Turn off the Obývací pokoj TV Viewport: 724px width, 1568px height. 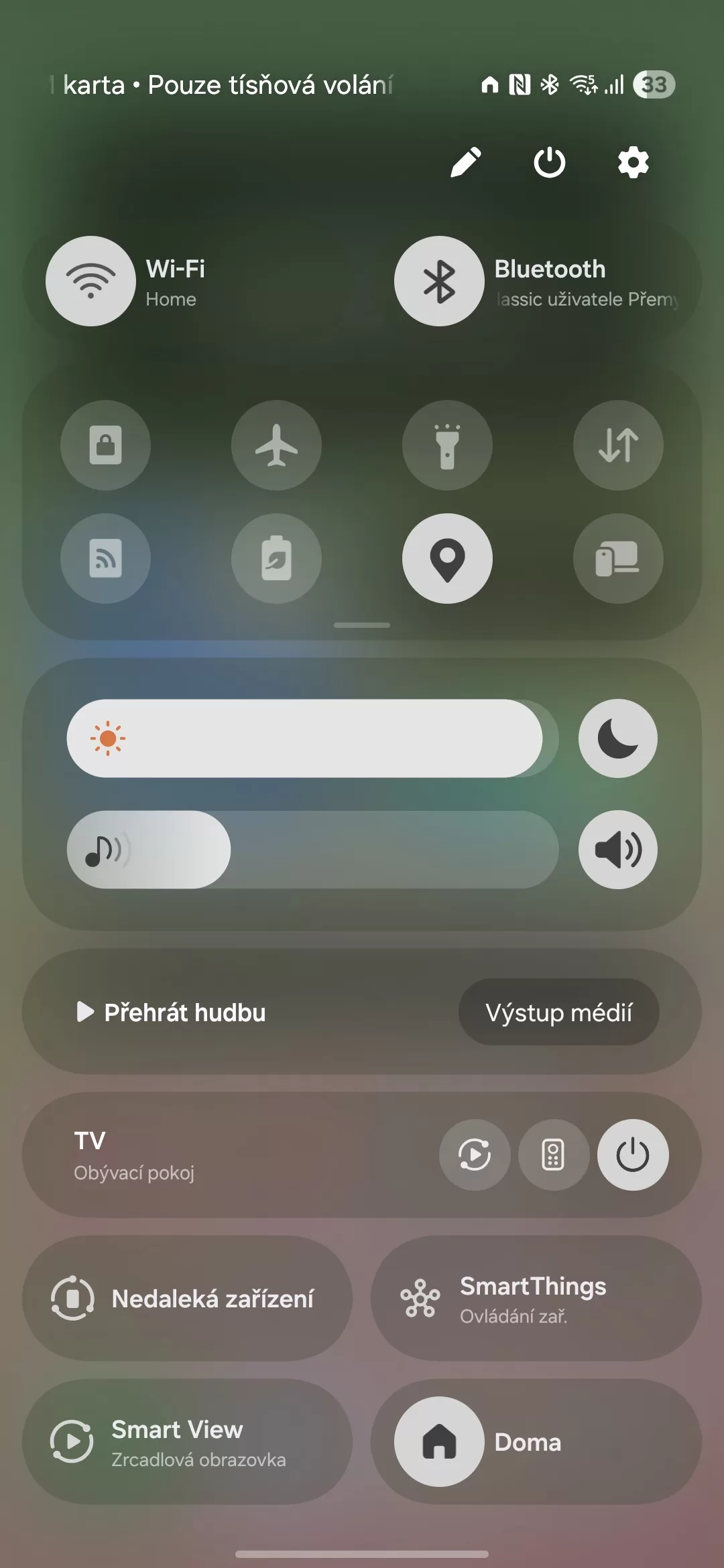(632, 1155)
